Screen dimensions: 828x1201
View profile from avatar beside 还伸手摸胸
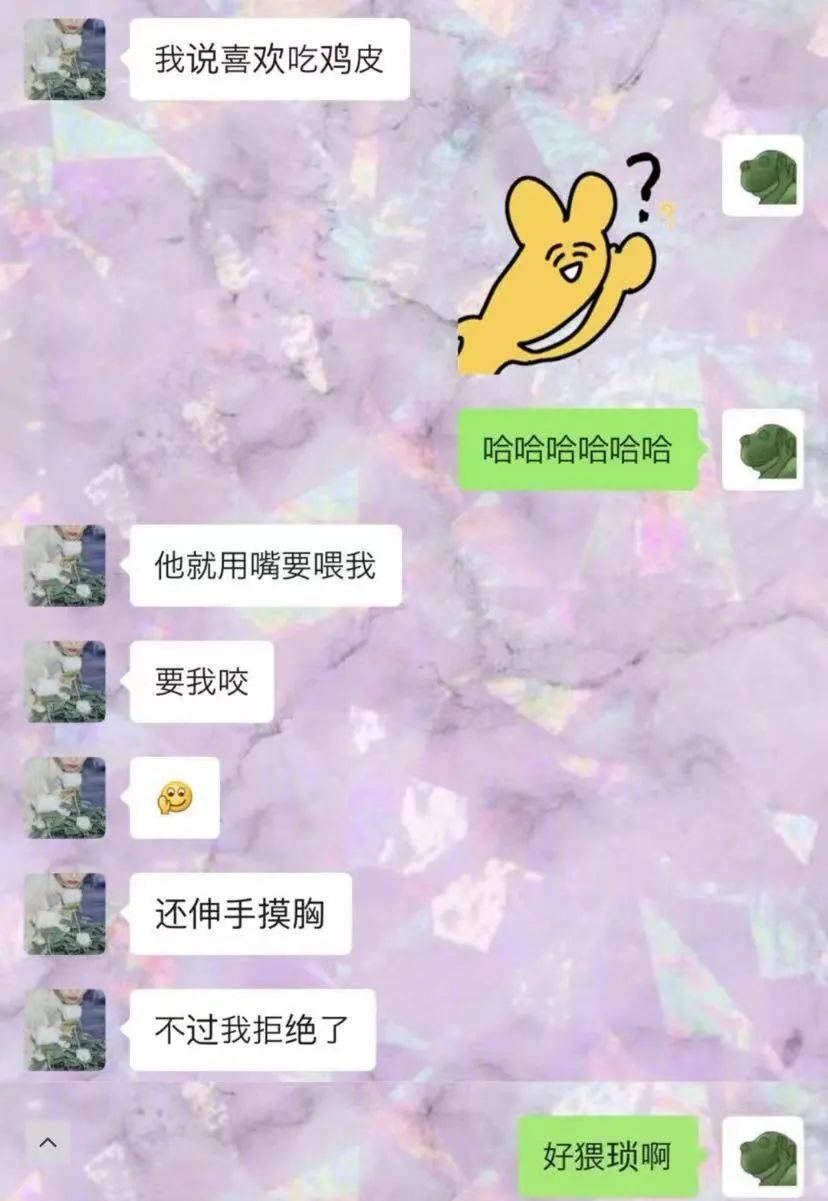tap(65, 913)
